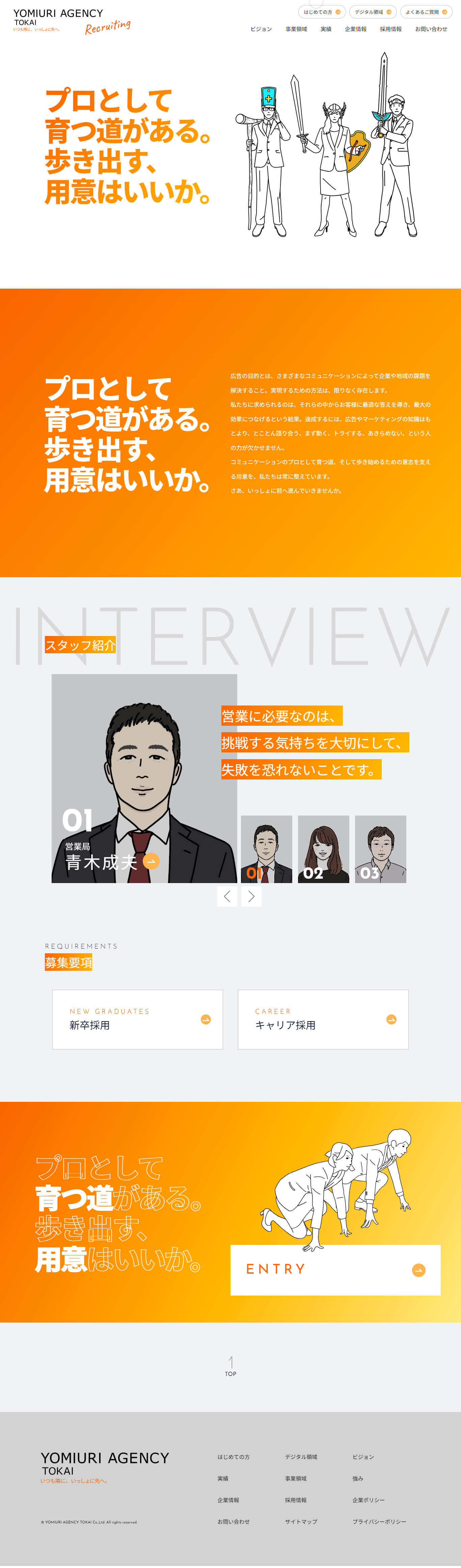Select staff thumbnail 03

point(380,849)
